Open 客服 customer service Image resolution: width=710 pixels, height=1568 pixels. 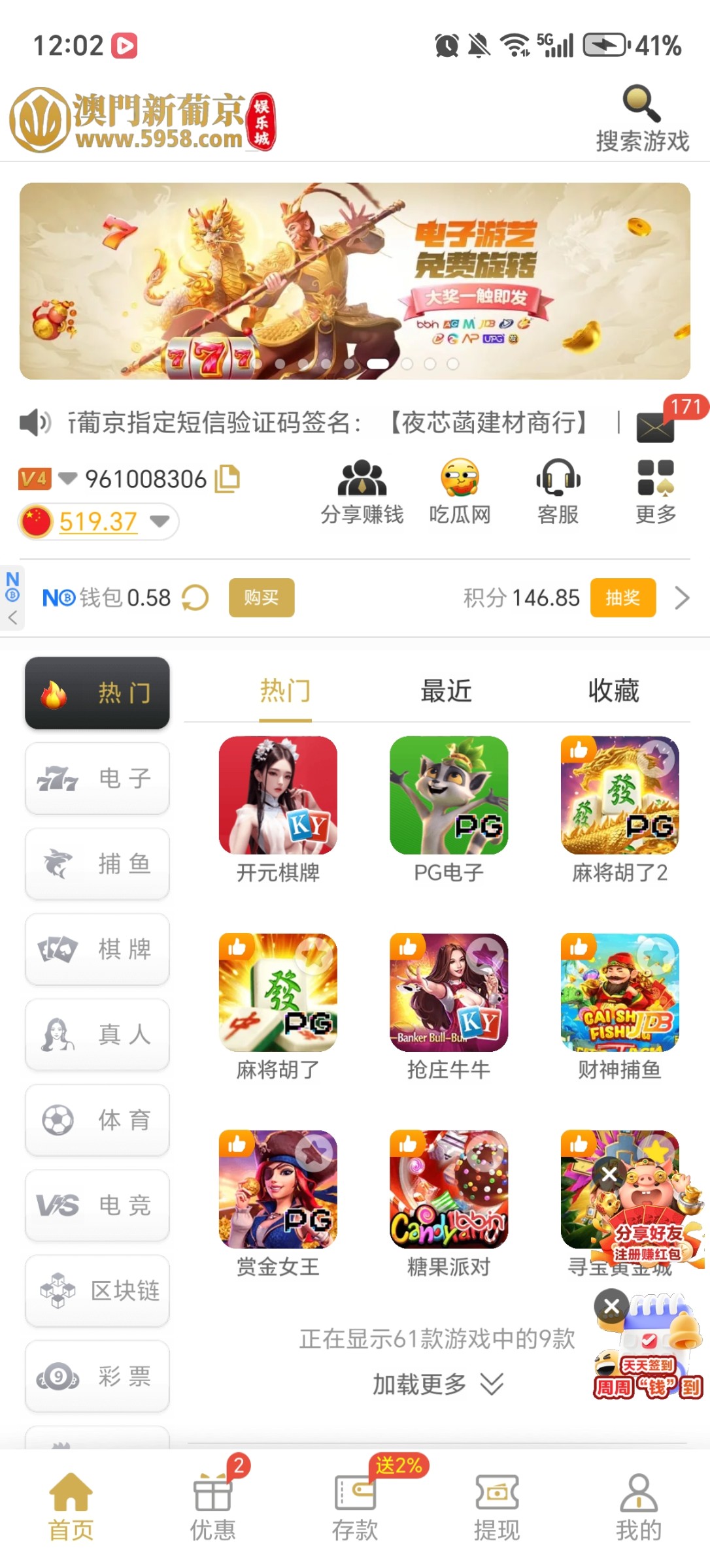[x=558, y=490]
